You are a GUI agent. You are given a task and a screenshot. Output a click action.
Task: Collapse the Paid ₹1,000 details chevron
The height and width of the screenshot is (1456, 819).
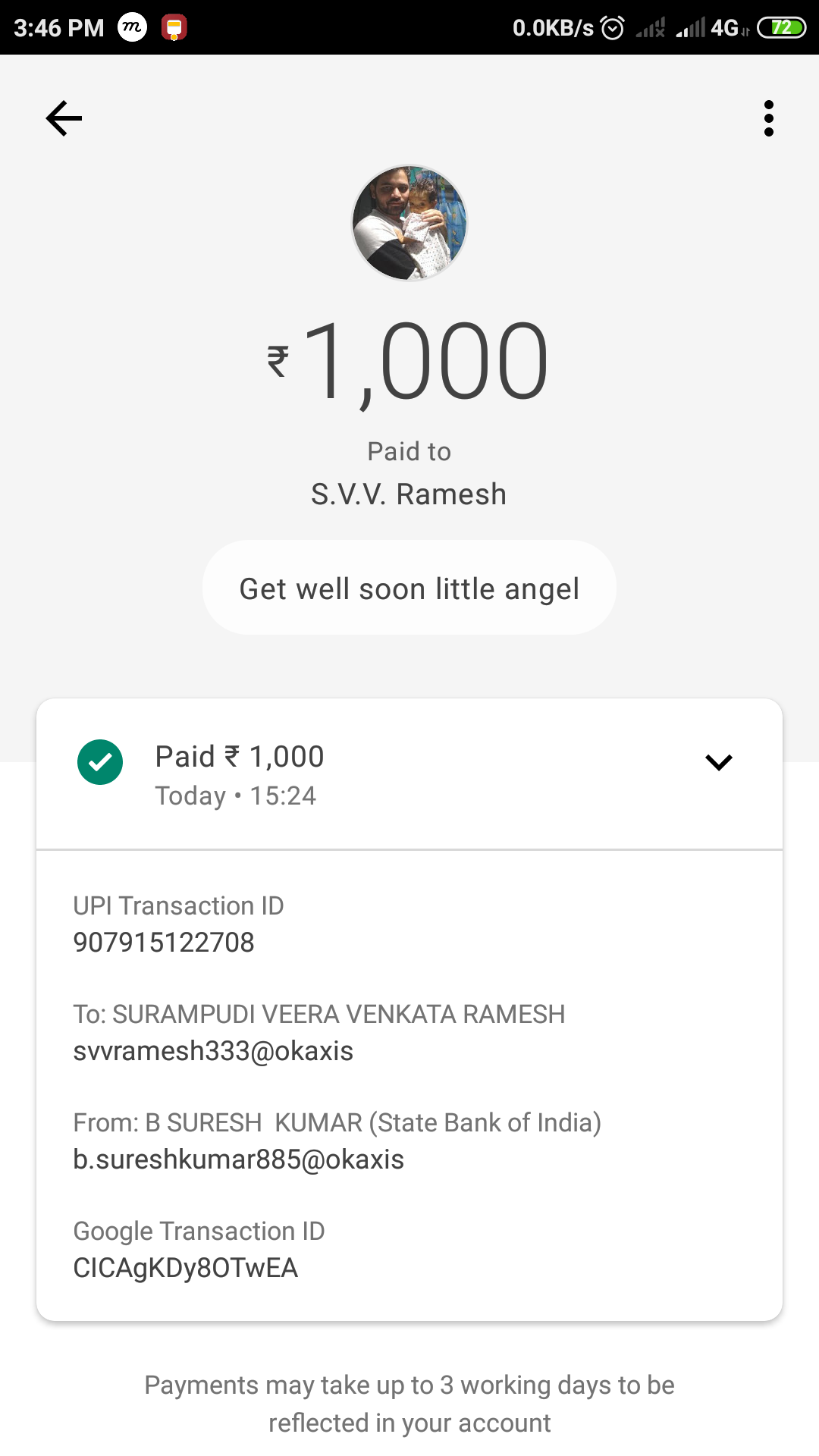click(718, 762)
